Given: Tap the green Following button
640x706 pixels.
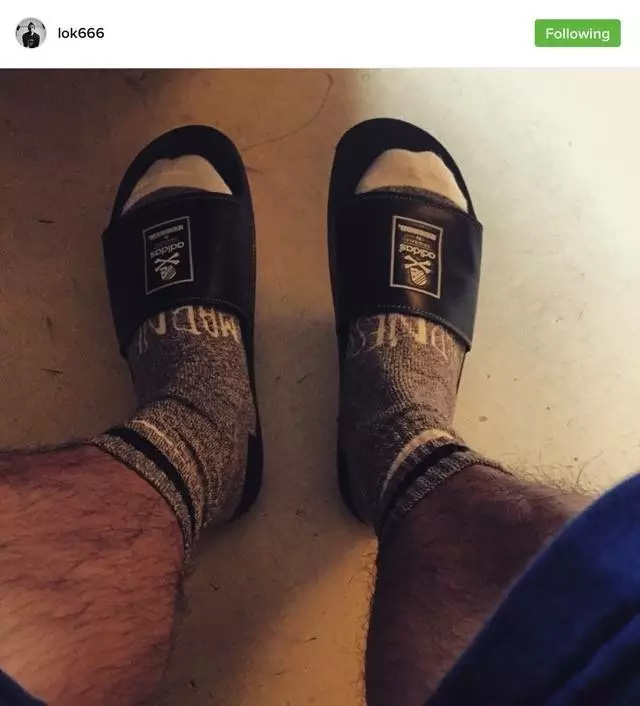Looking at the screenshot, I should (x=577, y=33).
